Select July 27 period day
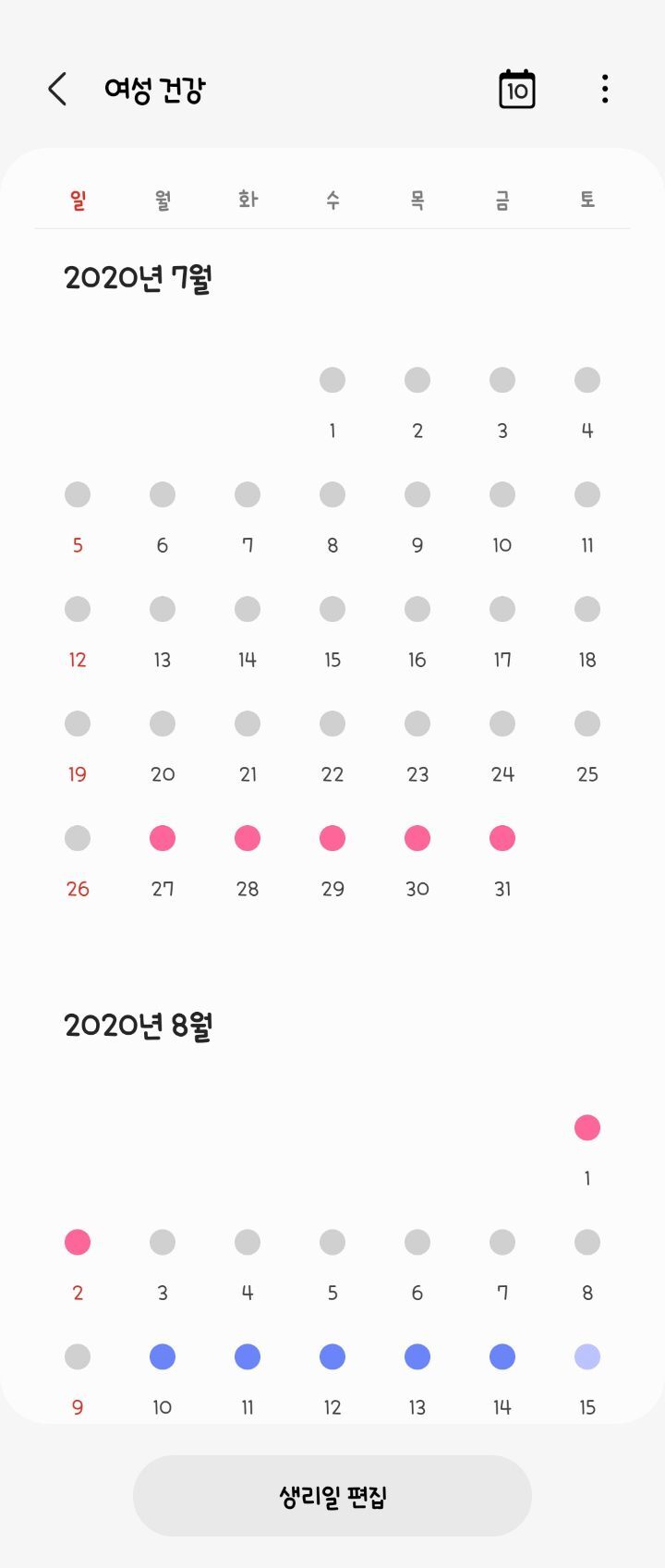The width and height of the screenshot is (665, 1568). (x=163, y=862)
